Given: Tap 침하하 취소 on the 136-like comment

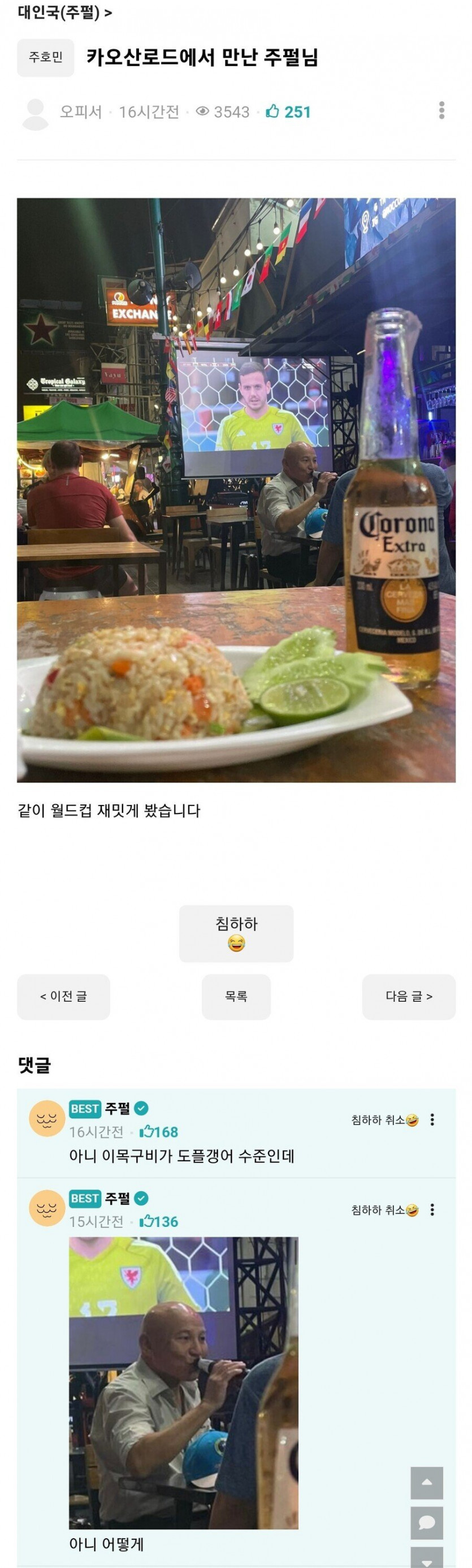Looking at the screenshot, I should (384, 1210).
